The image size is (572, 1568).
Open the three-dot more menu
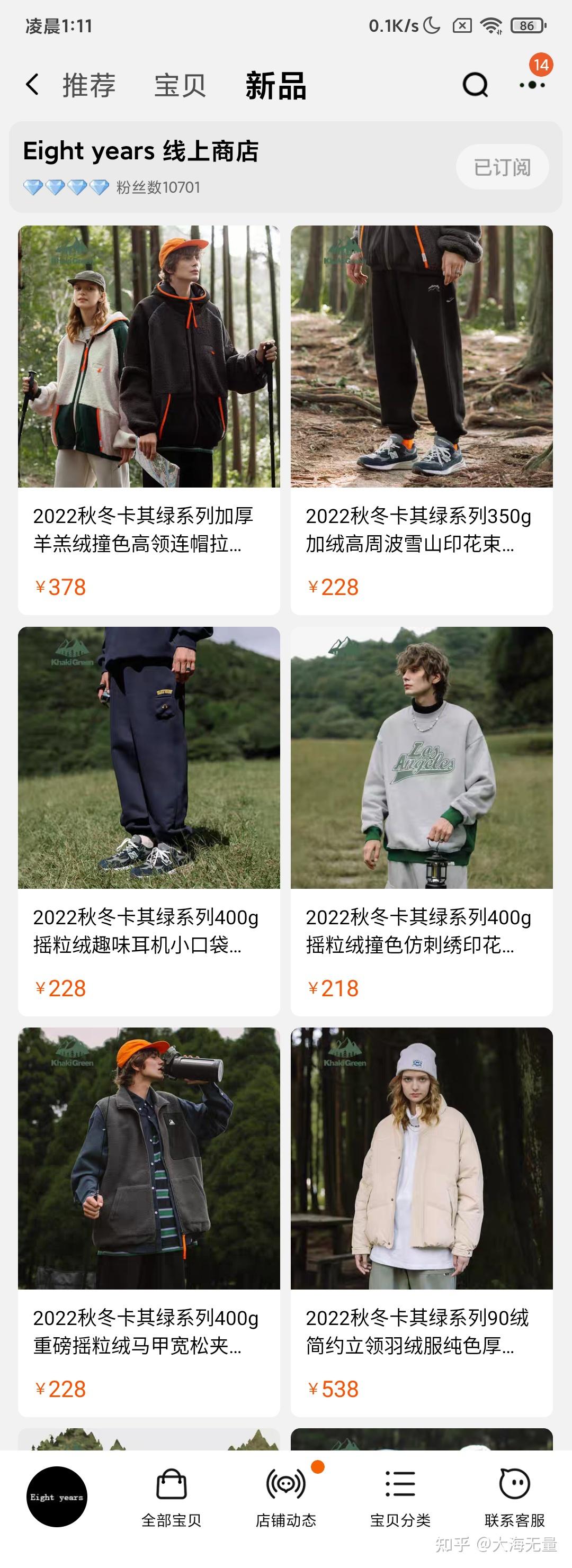532,85
